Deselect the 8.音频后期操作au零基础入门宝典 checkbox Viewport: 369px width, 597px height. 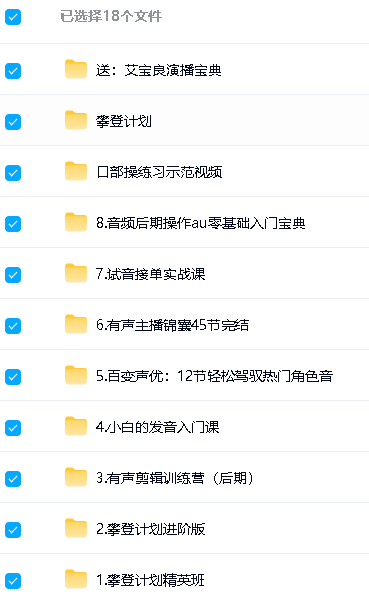coord(13,224)
